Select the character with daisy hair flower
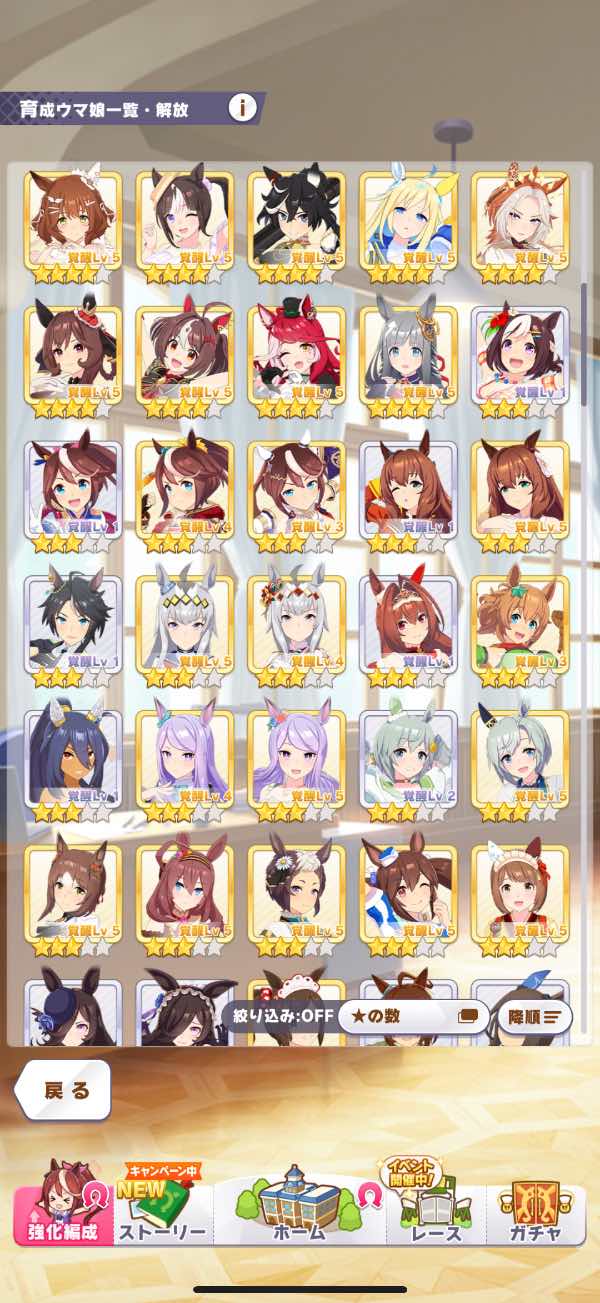Image resolution: width=600 pixels, height=1303 pixels. [296, 892]
